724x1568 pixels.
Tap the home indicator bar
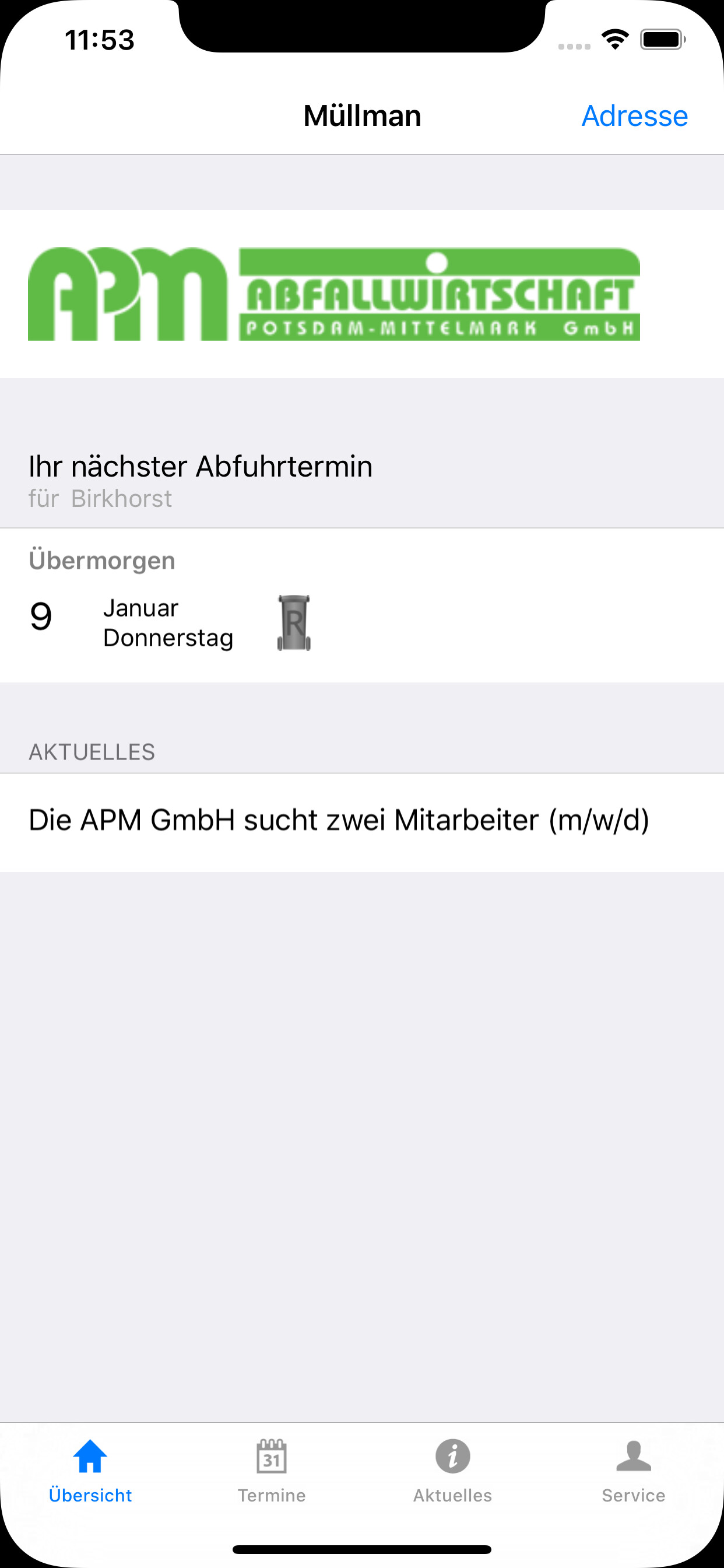(x=362, y=1548)
